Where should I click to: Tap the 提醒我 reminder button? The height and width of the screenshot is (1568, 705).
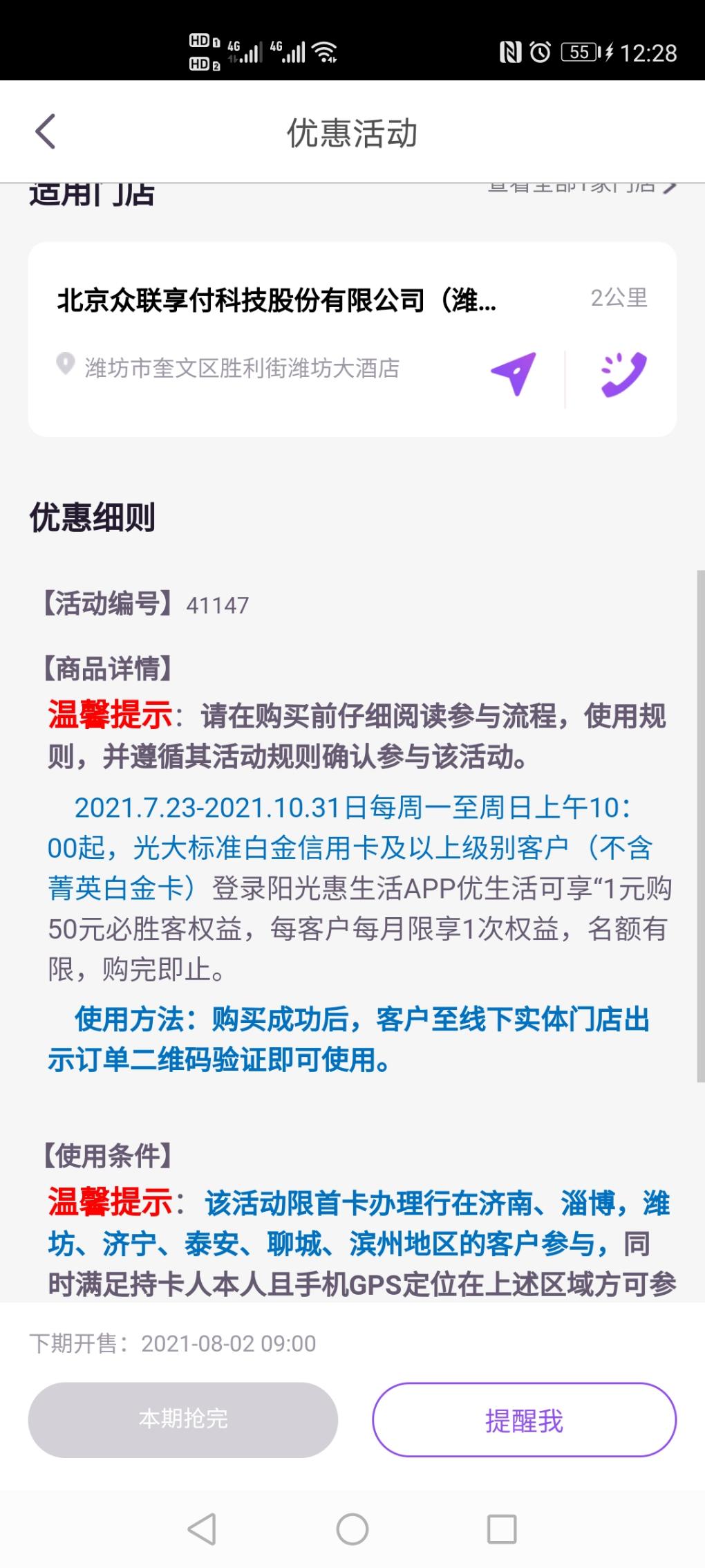point(524,1420)
